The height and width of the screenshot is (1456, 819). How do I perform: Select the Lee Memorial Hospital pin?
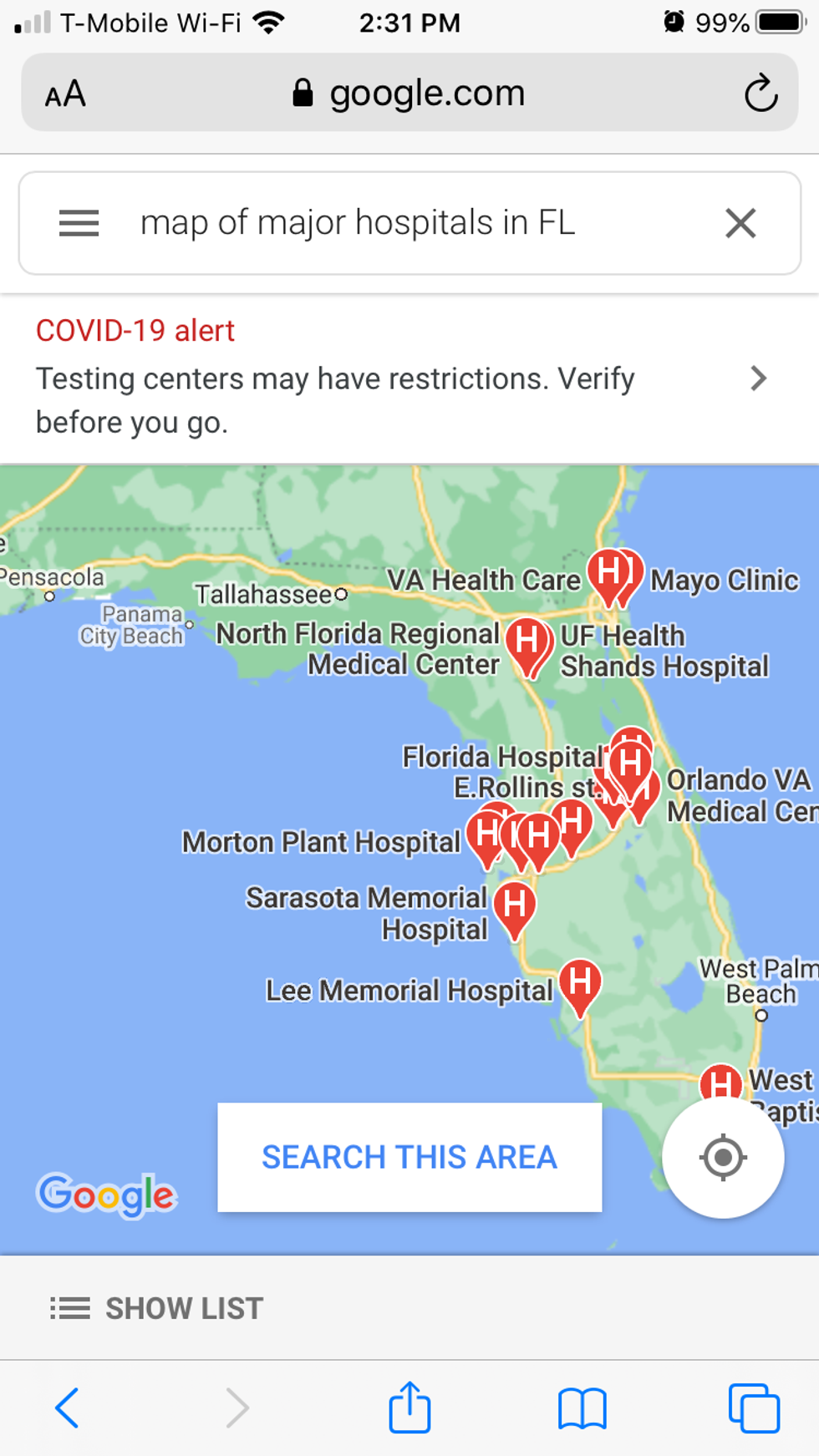[x=580, y=982]
